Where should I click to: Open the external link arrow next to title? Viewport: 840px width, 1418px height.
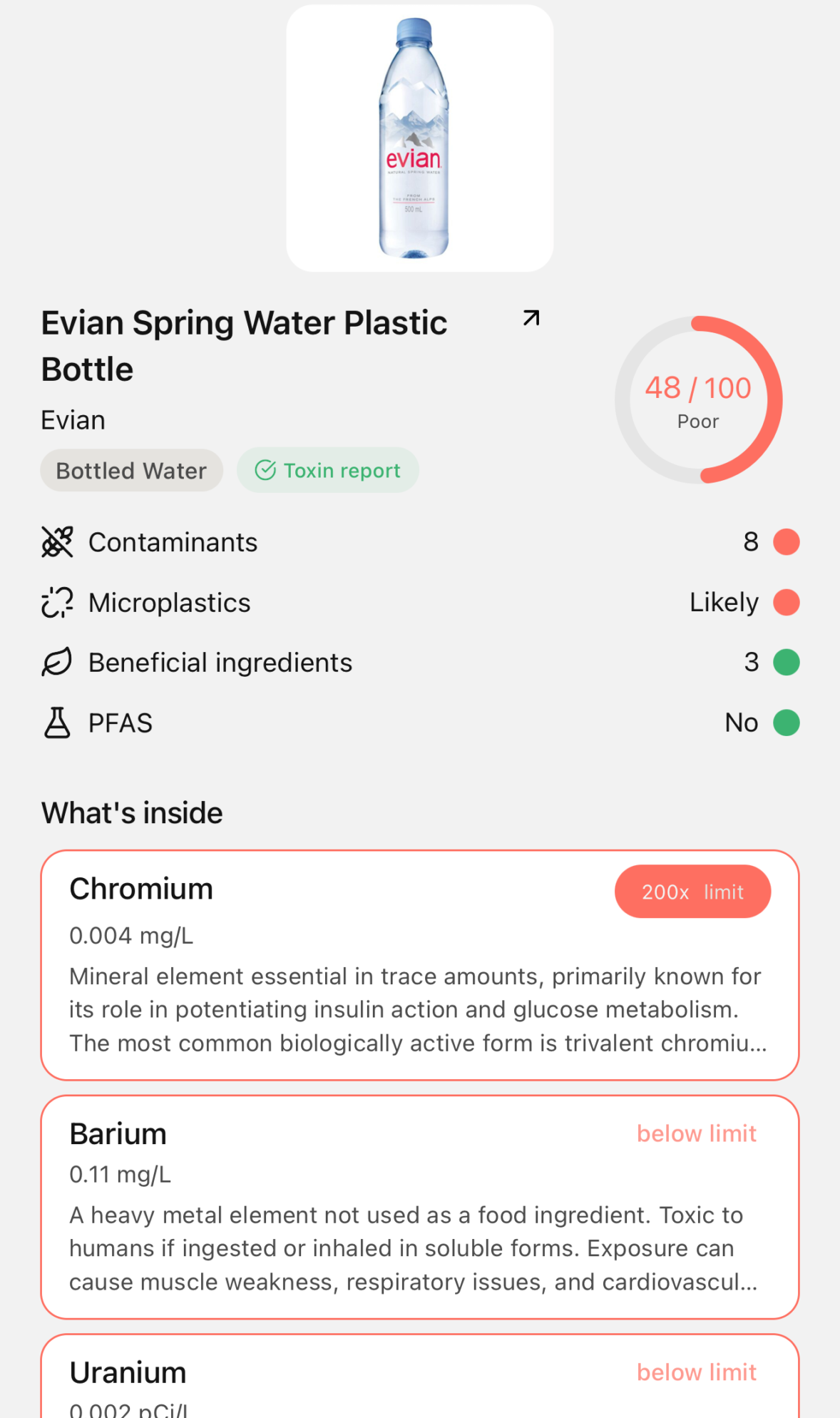click(531, 319)
